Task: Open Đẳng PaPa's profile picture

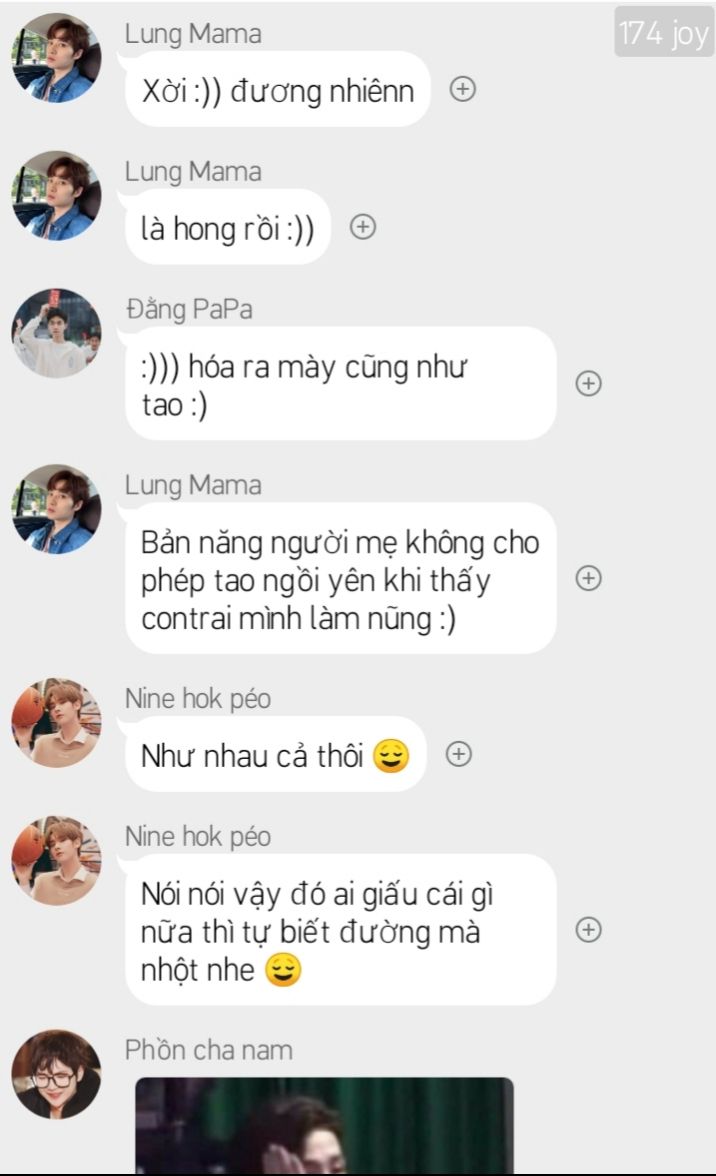Action: click(x=56, y=333)
